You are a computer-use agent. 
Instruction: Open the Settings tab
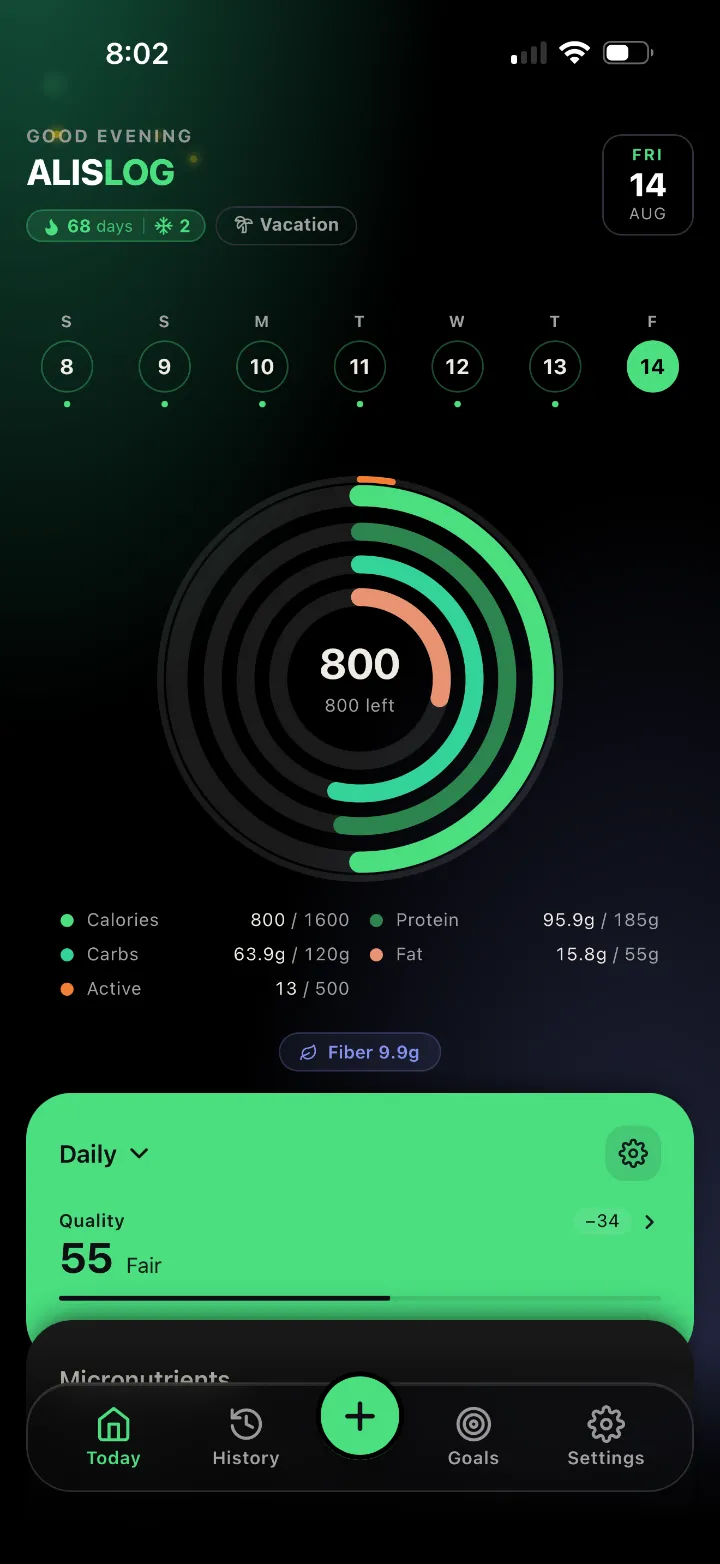pyautogui.click(x=606, y=1437)
